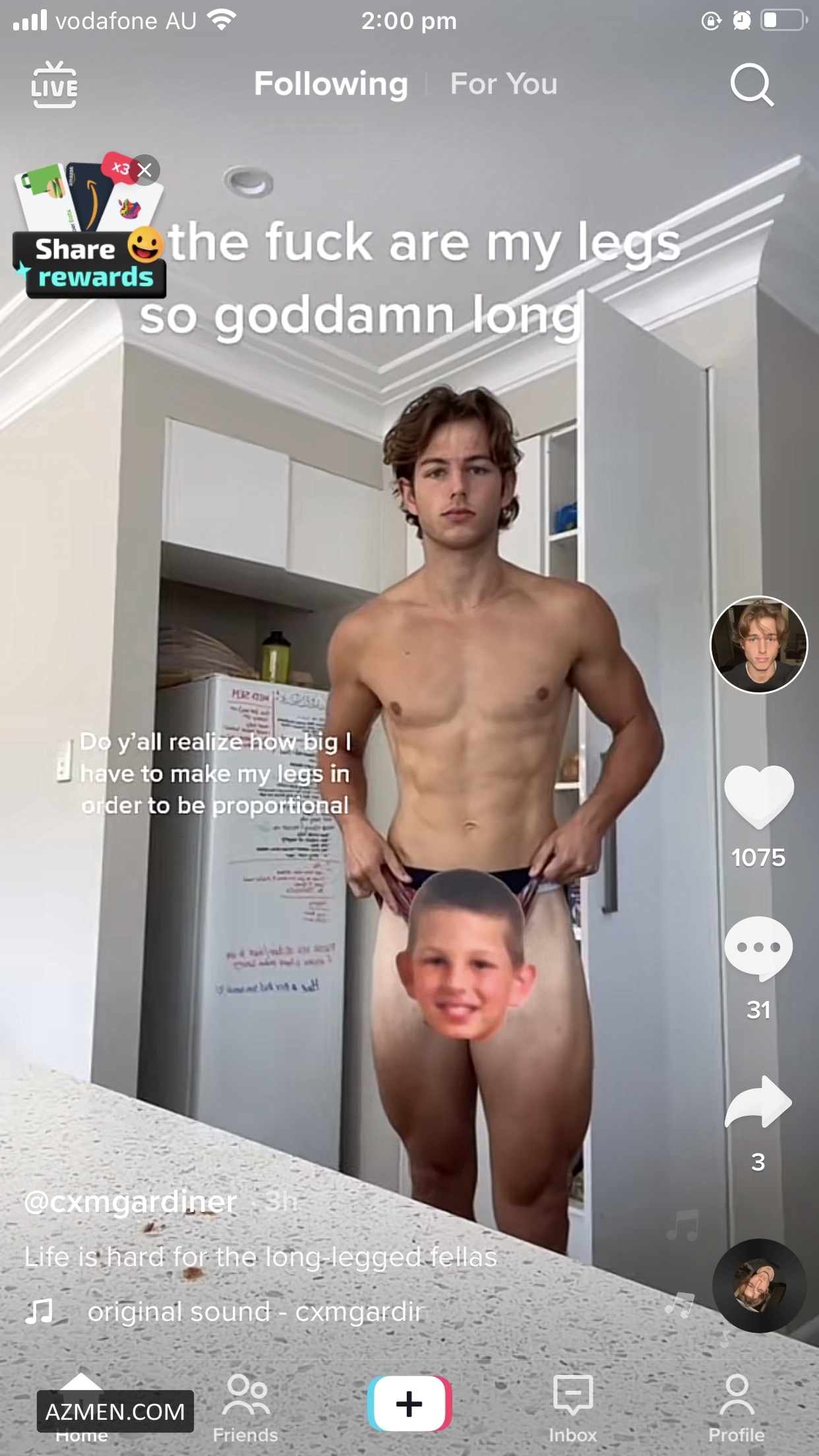819x1456 pixels.
Task: Dismiss the Share rewards banner
Action: coord(145,170)
